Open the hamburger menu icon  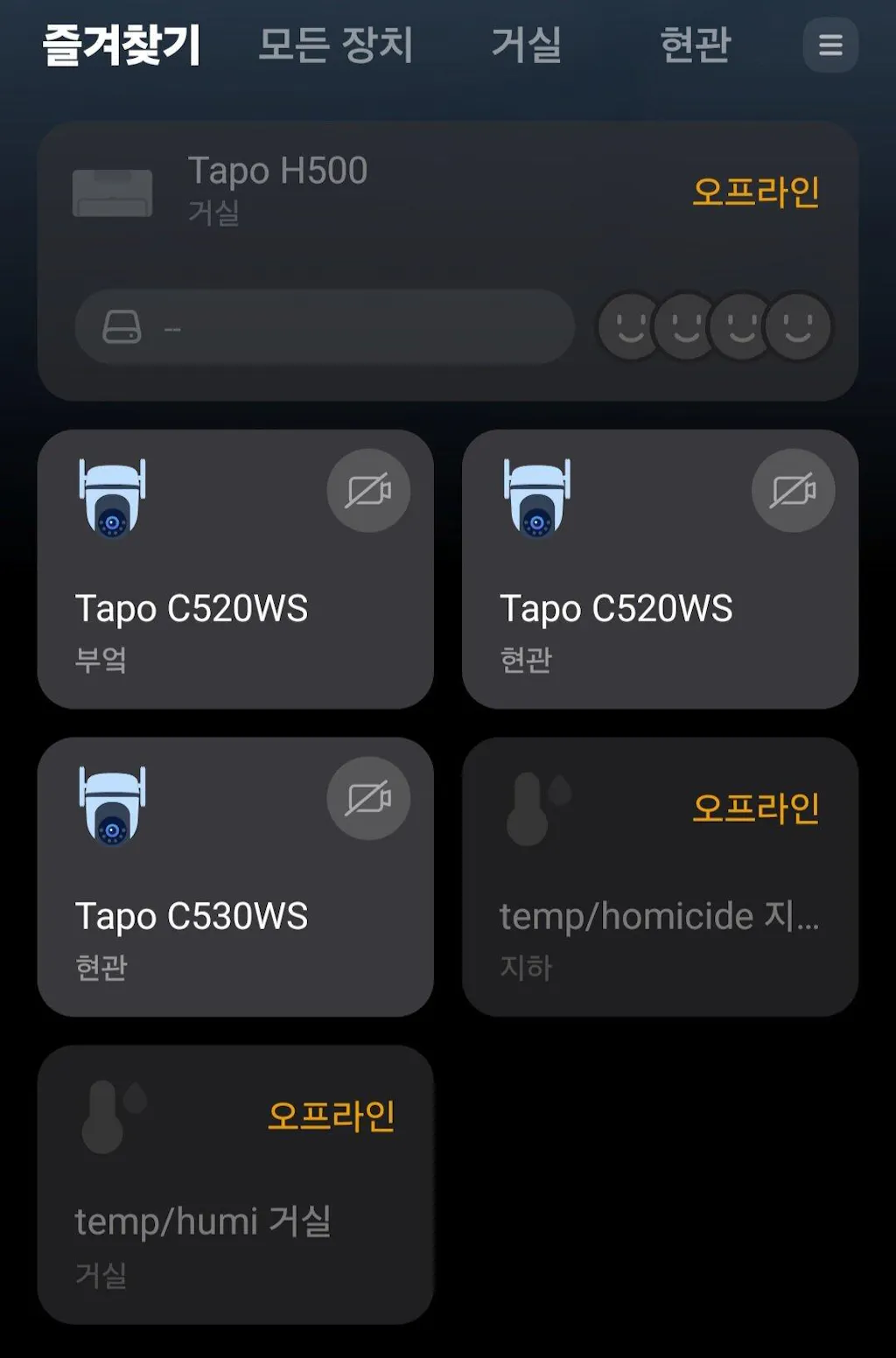(x=829, y=45)
